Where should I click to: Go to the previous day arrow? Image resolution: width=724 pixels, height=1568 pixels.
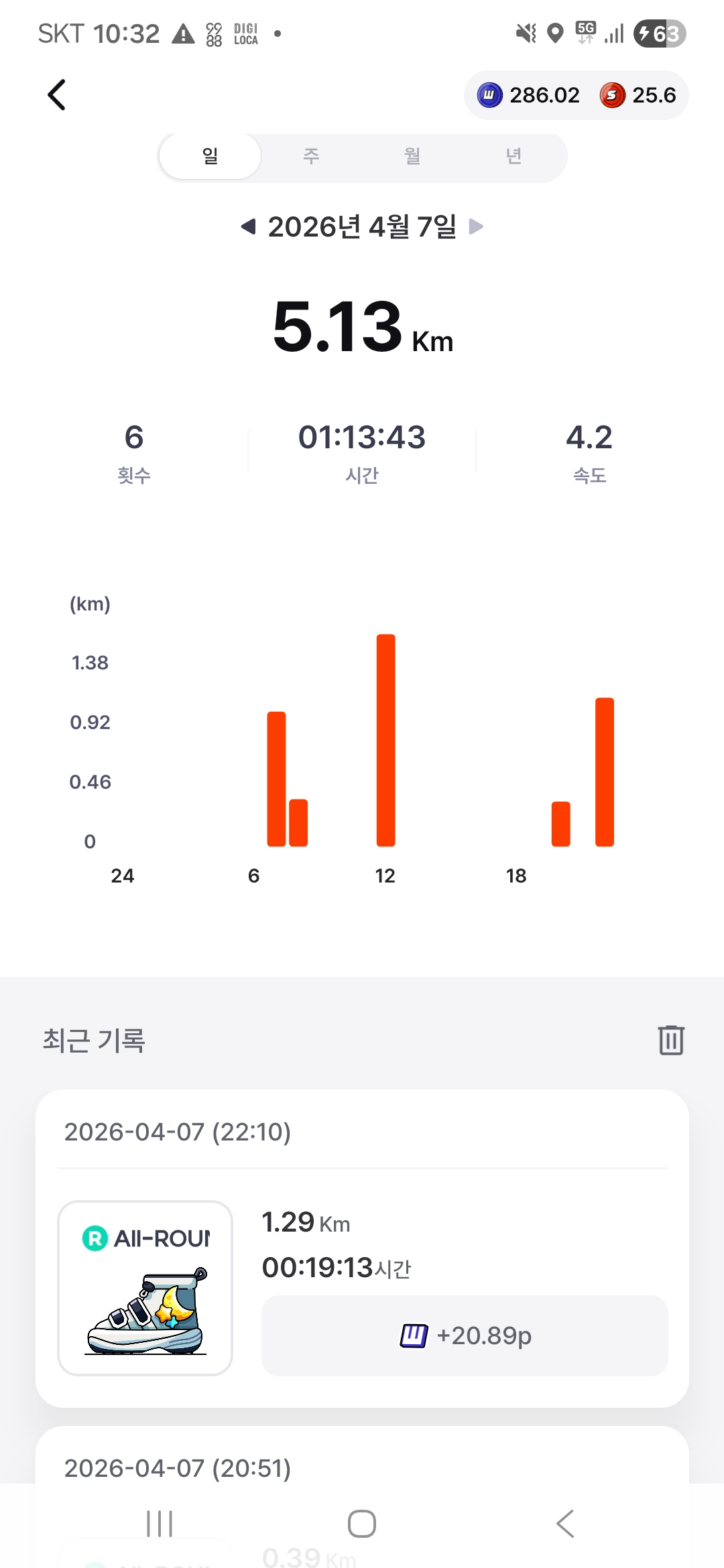click(248, 227)
